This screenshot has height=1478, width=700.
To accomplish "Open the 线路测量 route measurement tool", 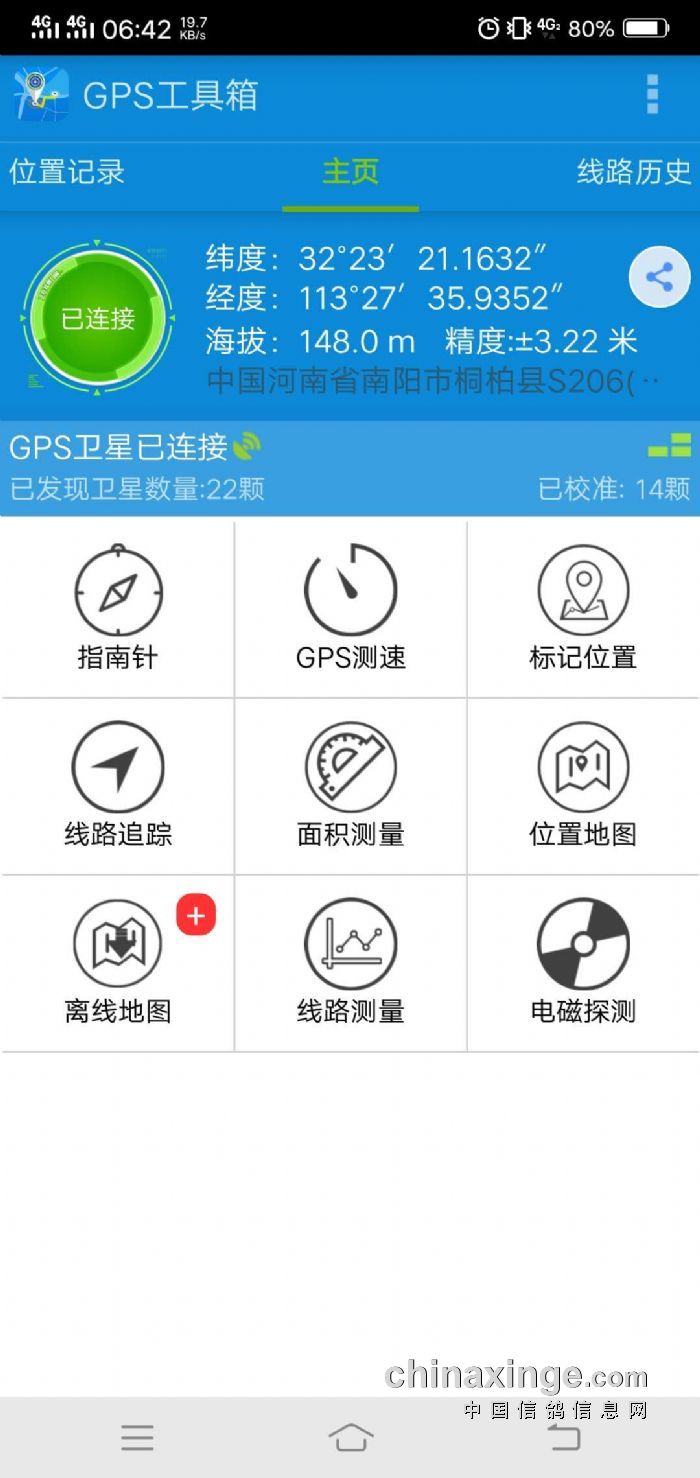I will pyautogui.click(x=350, y=963).
